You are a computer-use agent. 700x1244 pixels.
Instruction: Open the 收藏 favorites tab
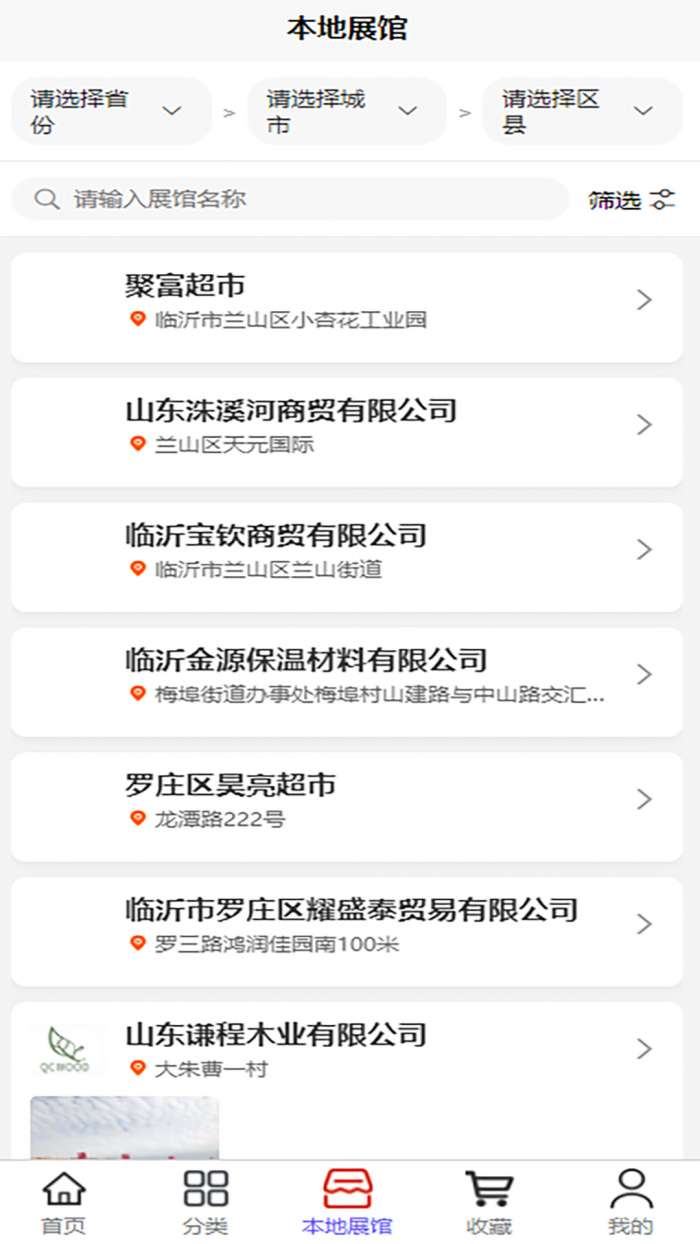pos(489,1202)
